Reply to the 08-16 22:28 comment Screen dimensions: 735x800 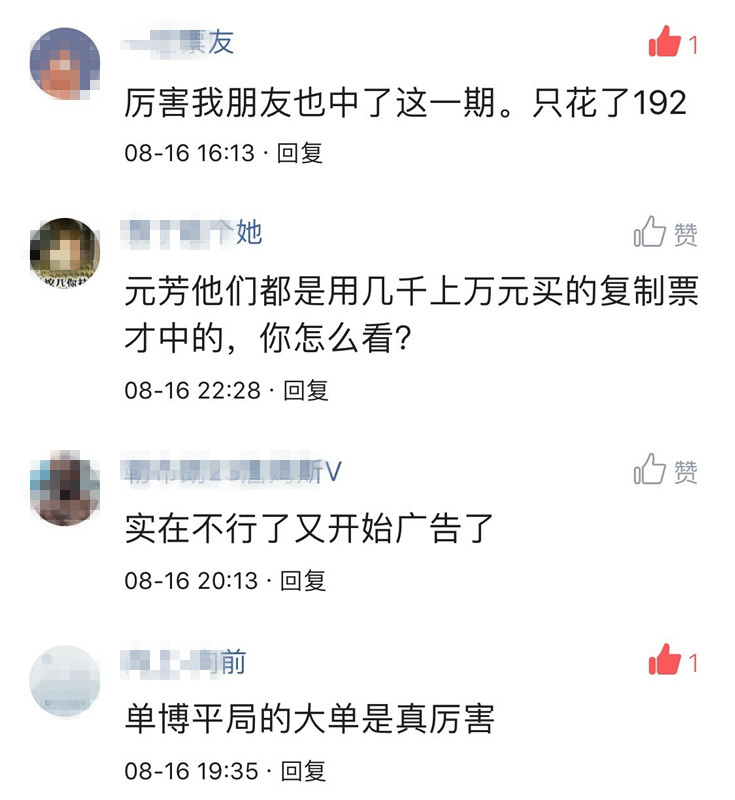point(306,390)
